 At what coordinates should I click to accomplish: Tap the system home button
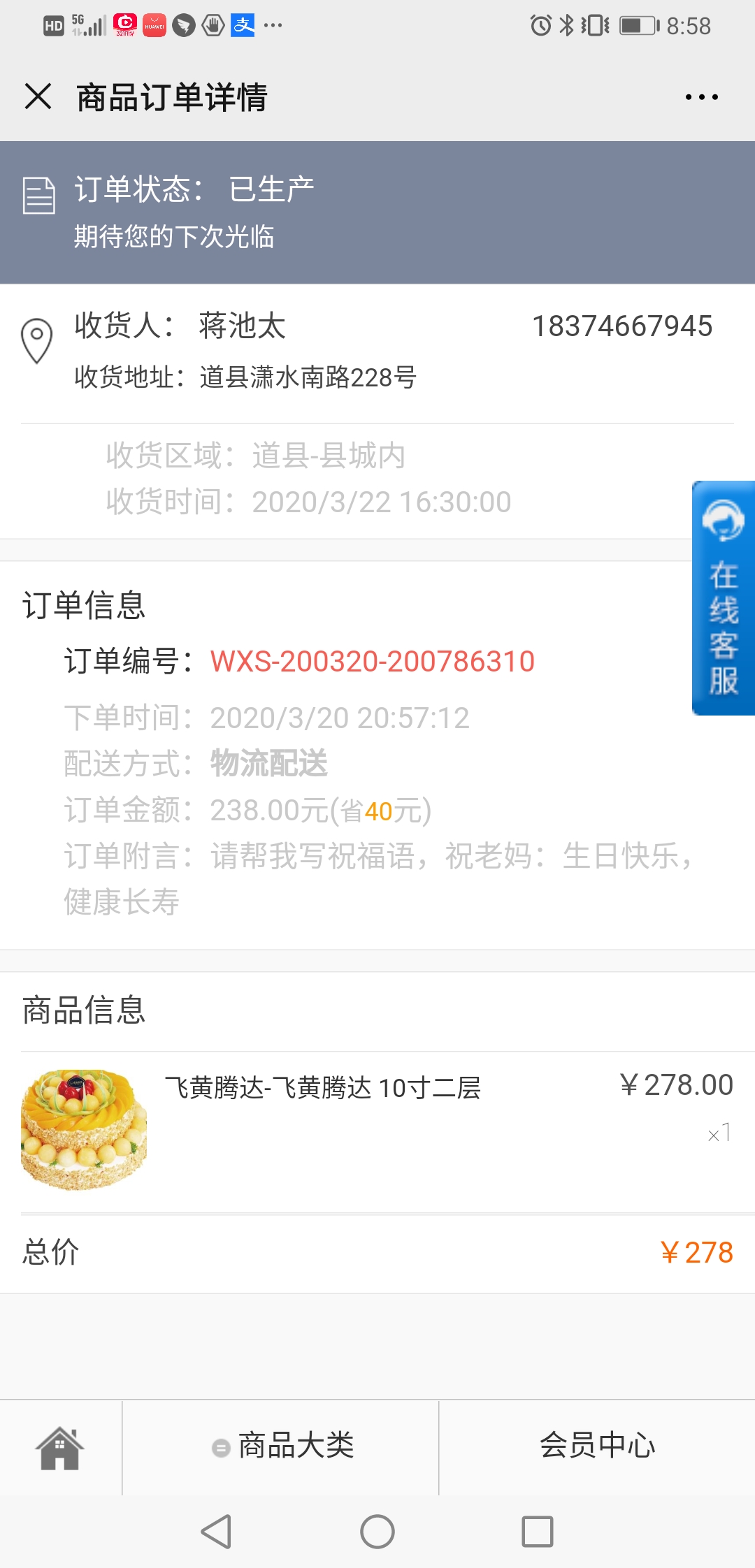coord(377,1532)
